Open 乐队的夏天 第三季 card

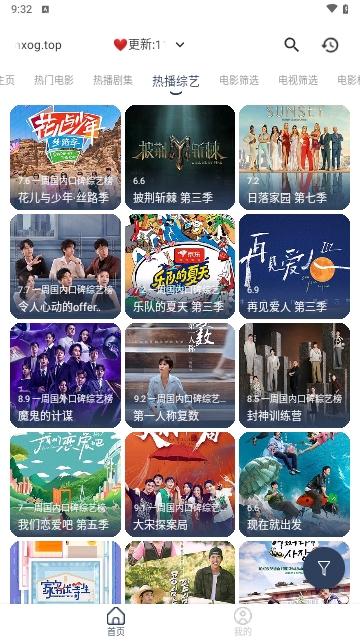180,266
